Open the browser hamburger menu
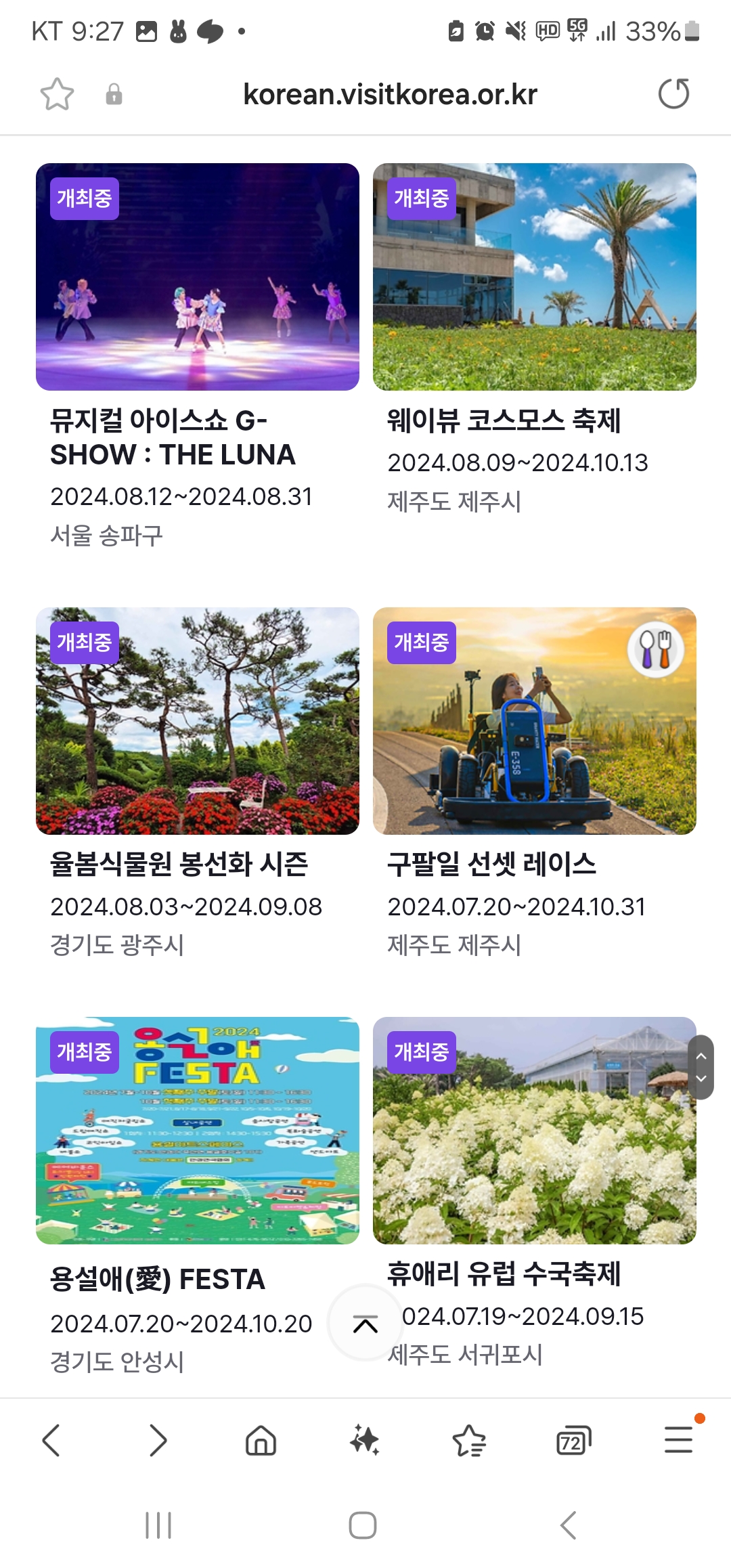 tap(678, 1439)
